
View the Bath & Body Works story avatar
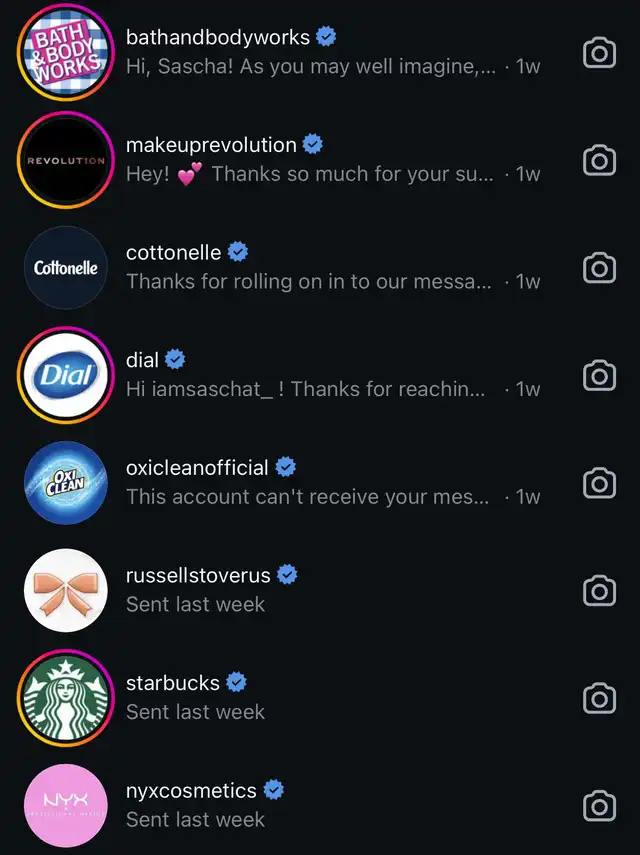[66, 52]
